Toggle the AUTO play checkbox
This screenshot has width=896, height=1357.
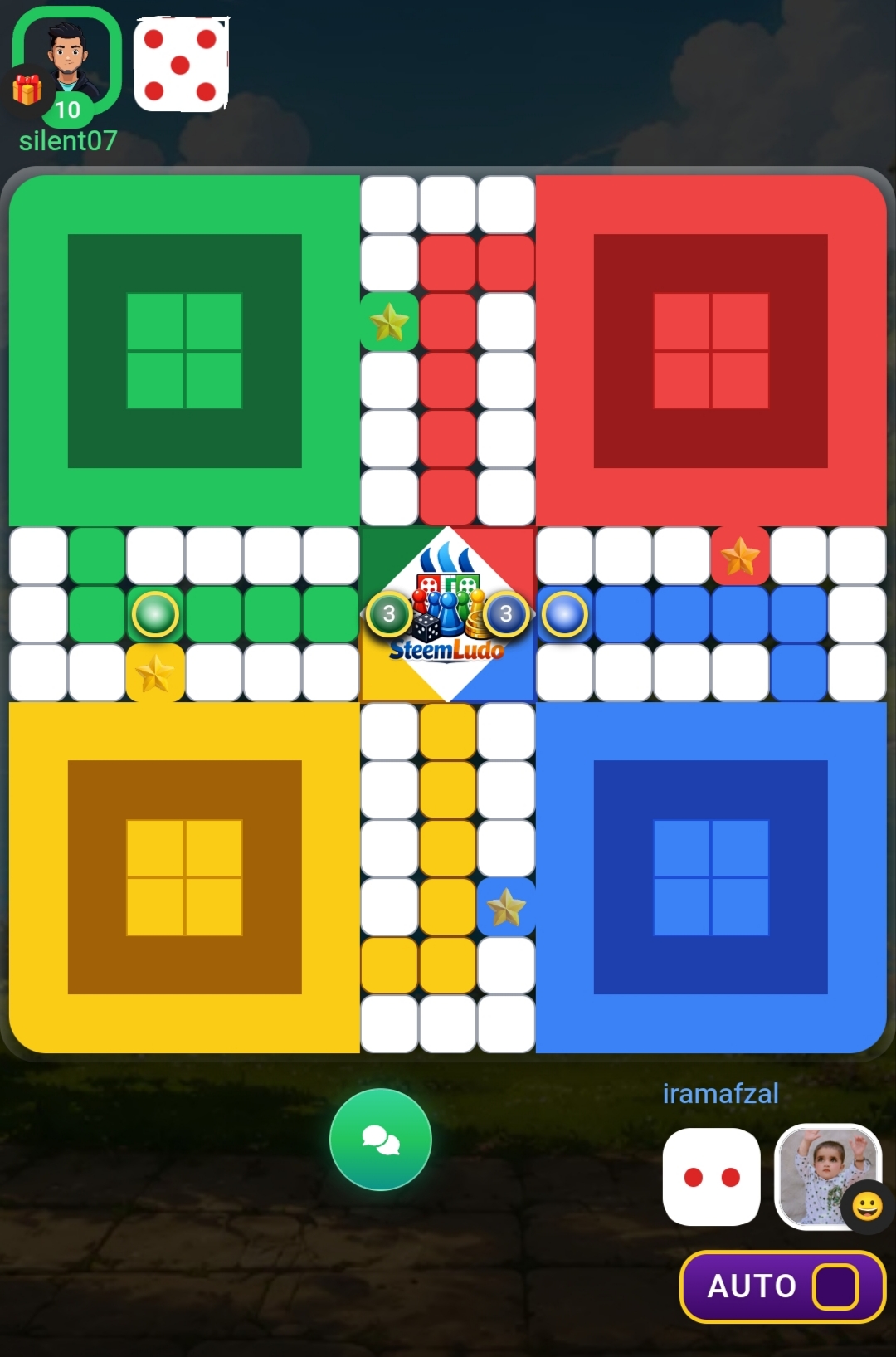point(835,1286)
